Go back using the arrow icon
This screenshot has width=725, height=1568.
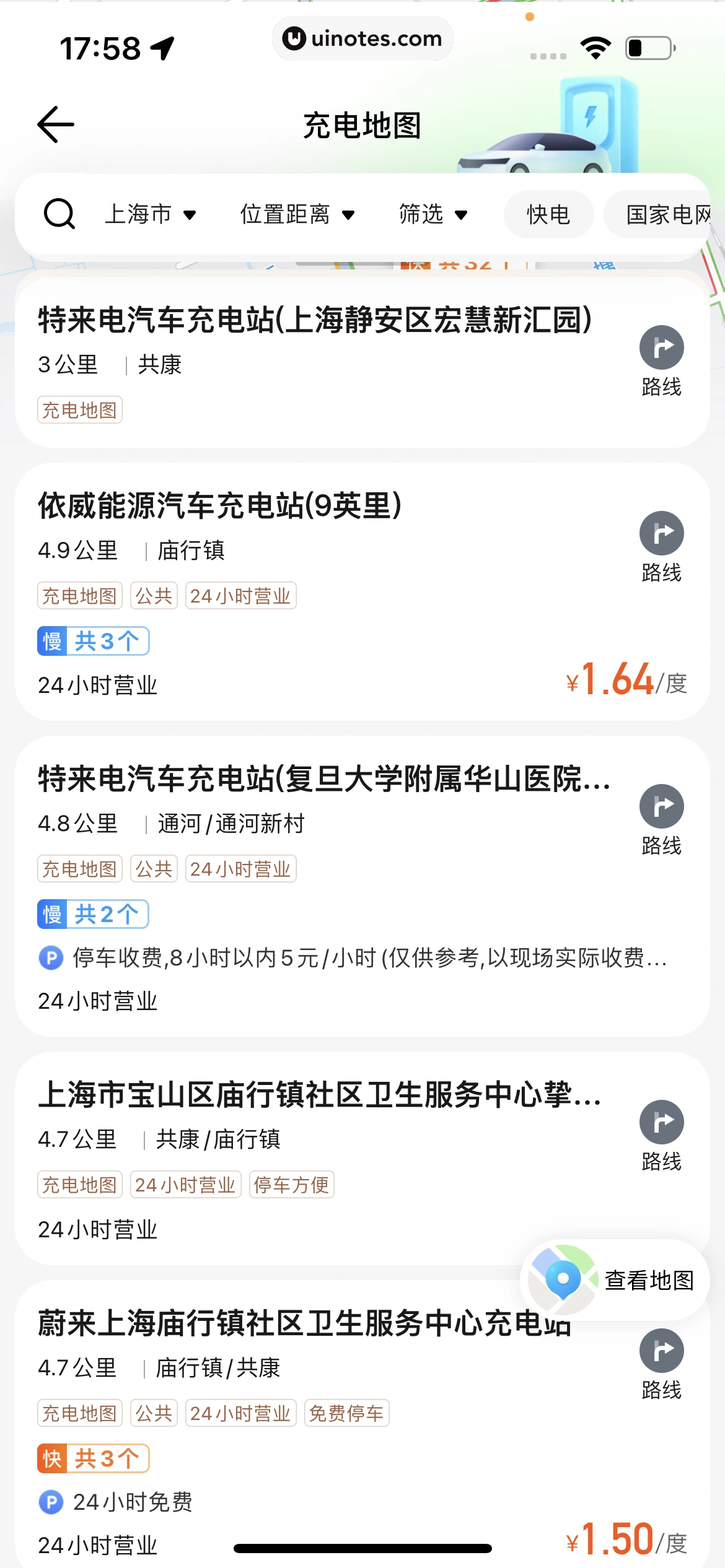pyautogui.click(x=56, y=124)
